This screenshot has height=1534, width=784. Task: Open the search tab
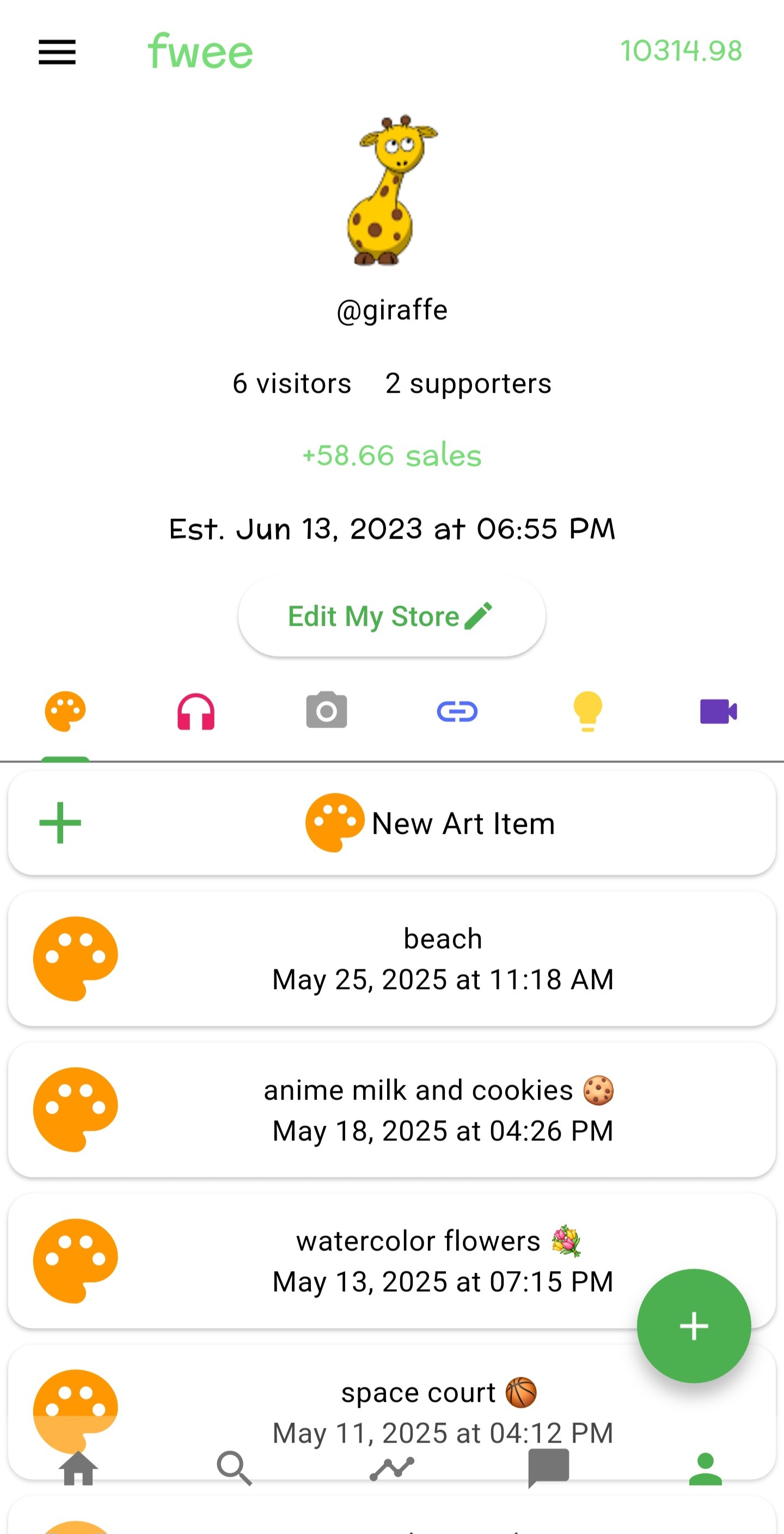tap(235, 1469)
